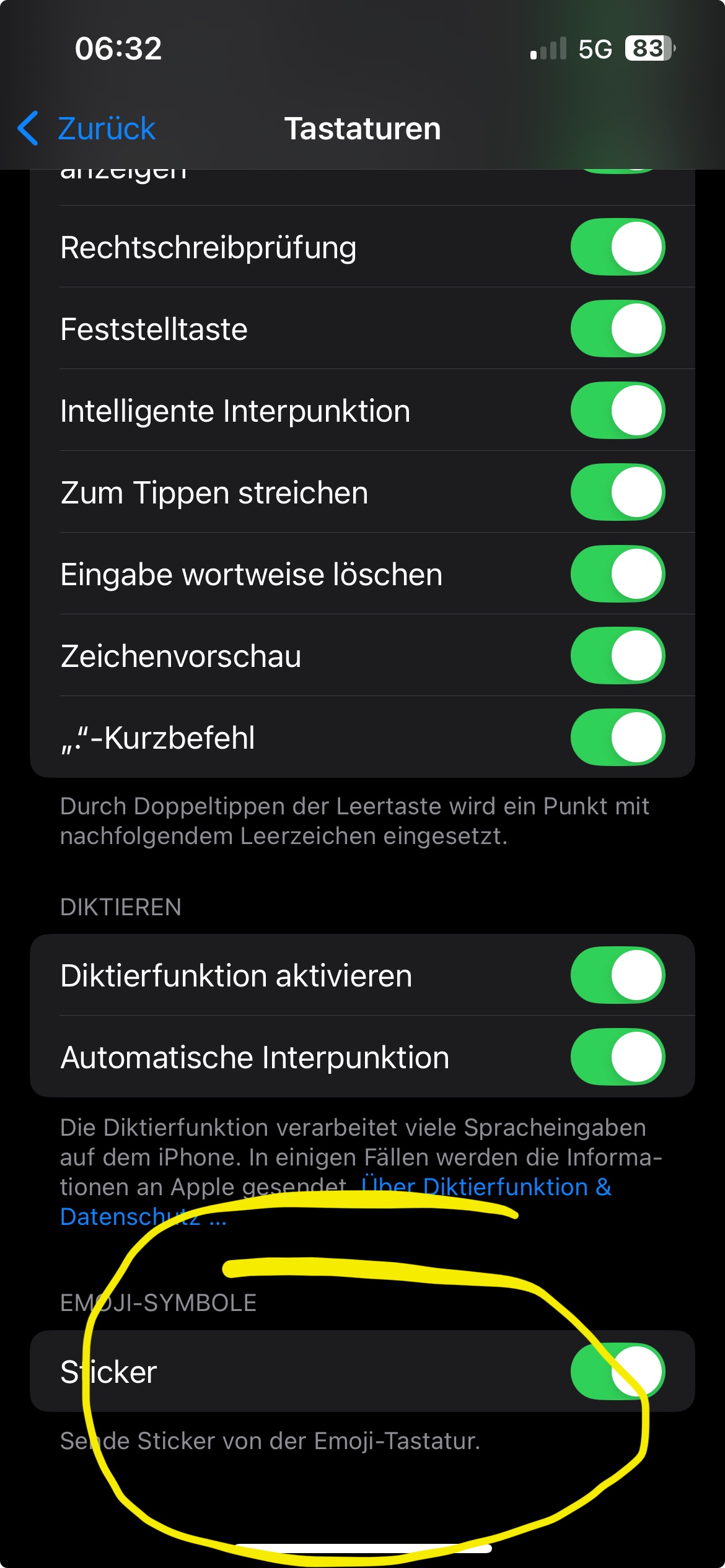
Task: Switch off Eingabe wortweise löschen
Action: pyautogui.click(x=617, y=573)
